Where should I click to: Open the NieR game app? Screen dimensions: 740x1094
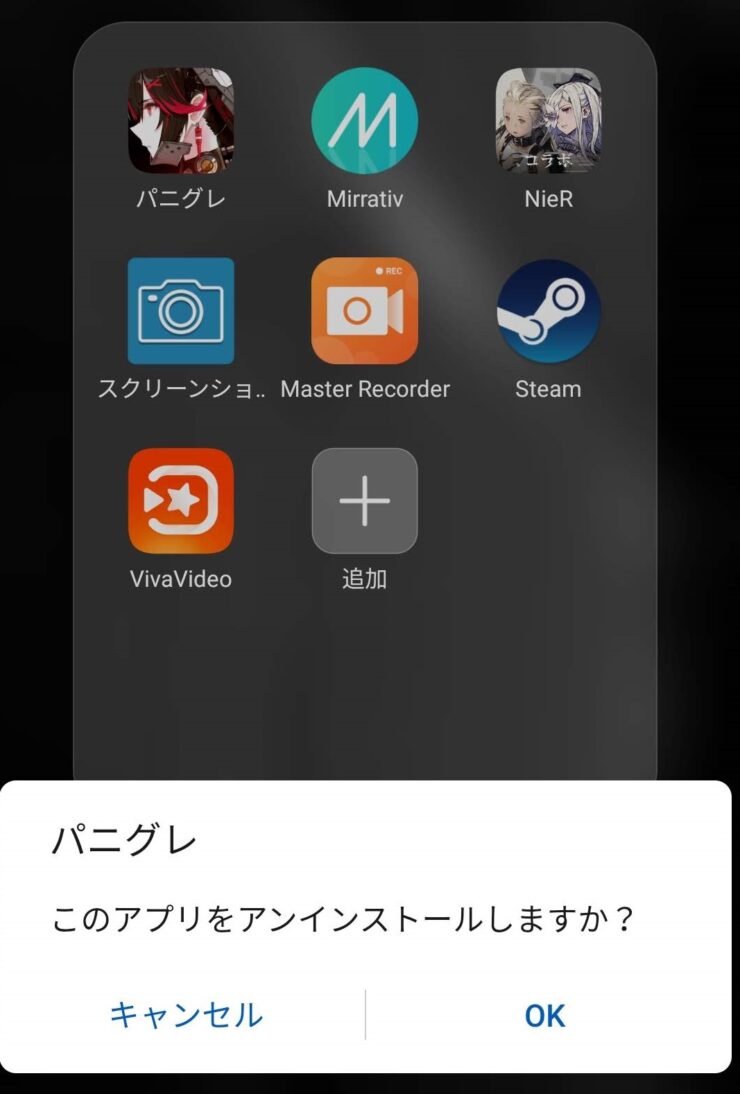[548, 120]
